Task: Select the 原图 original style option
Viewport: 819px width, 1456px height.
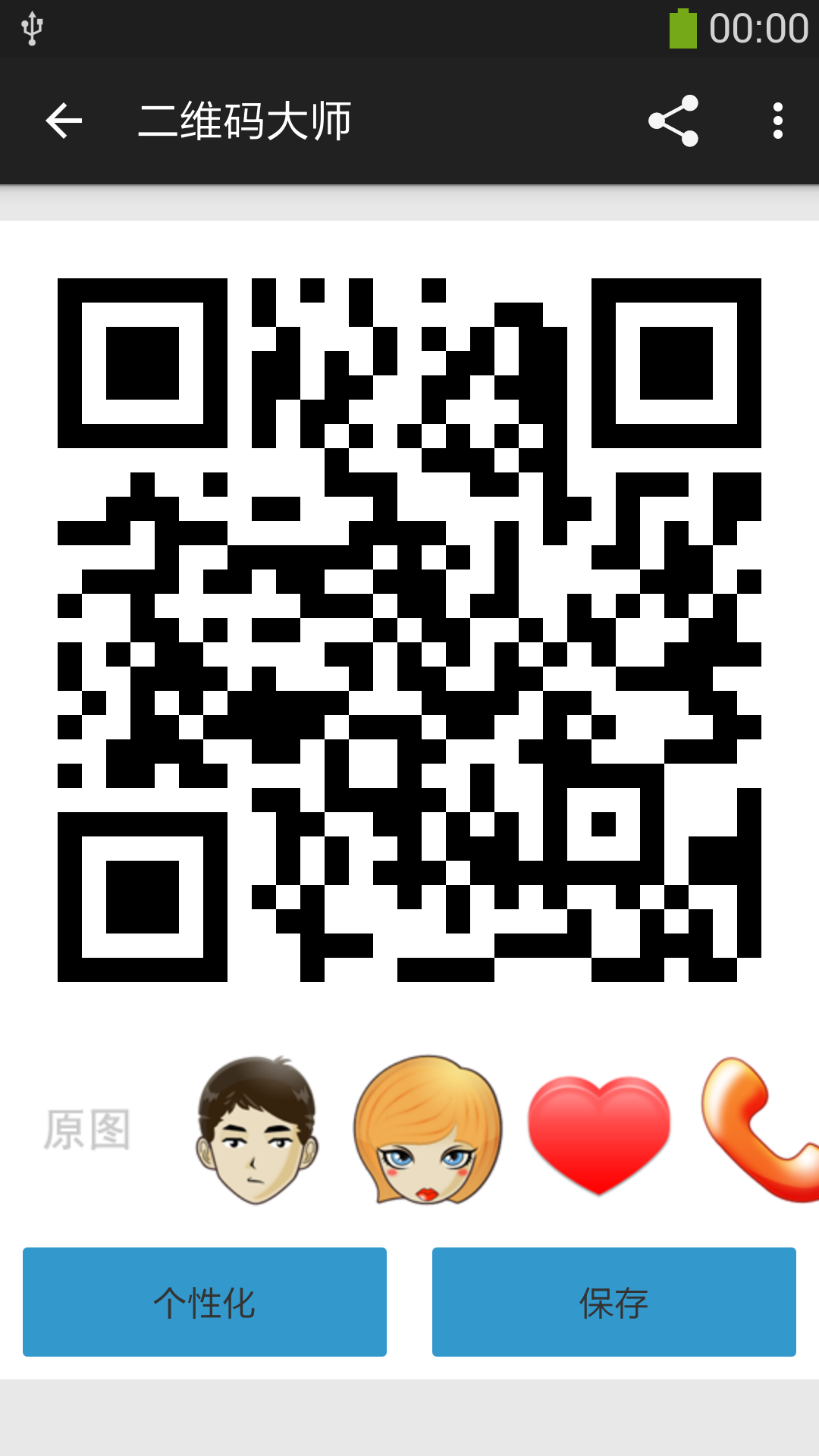Action: tap(87, 1130)
